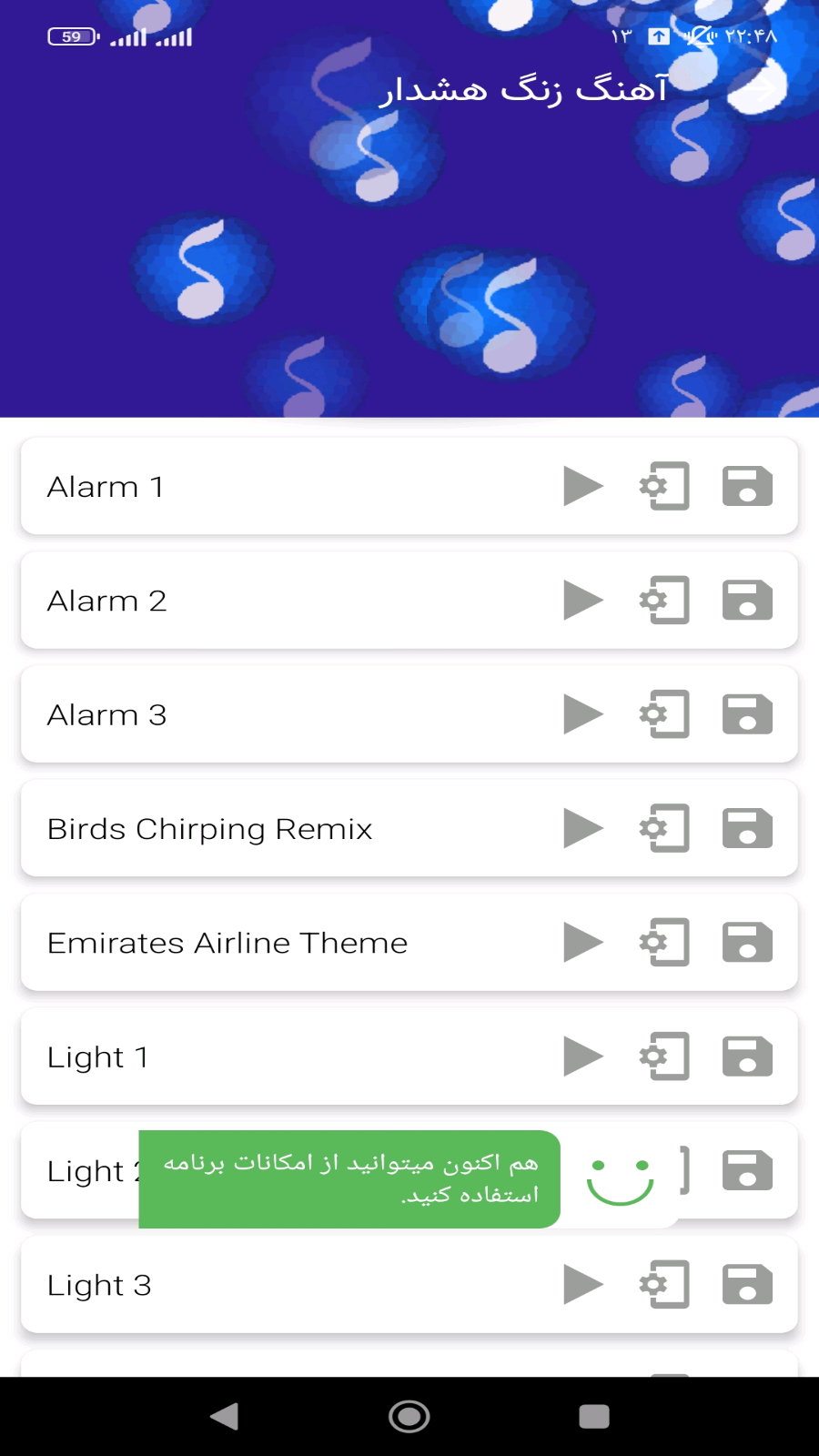Listen to Emirates Airline Theme
The height and width of the screenshot is (1456, 819).
coord(582,942)
